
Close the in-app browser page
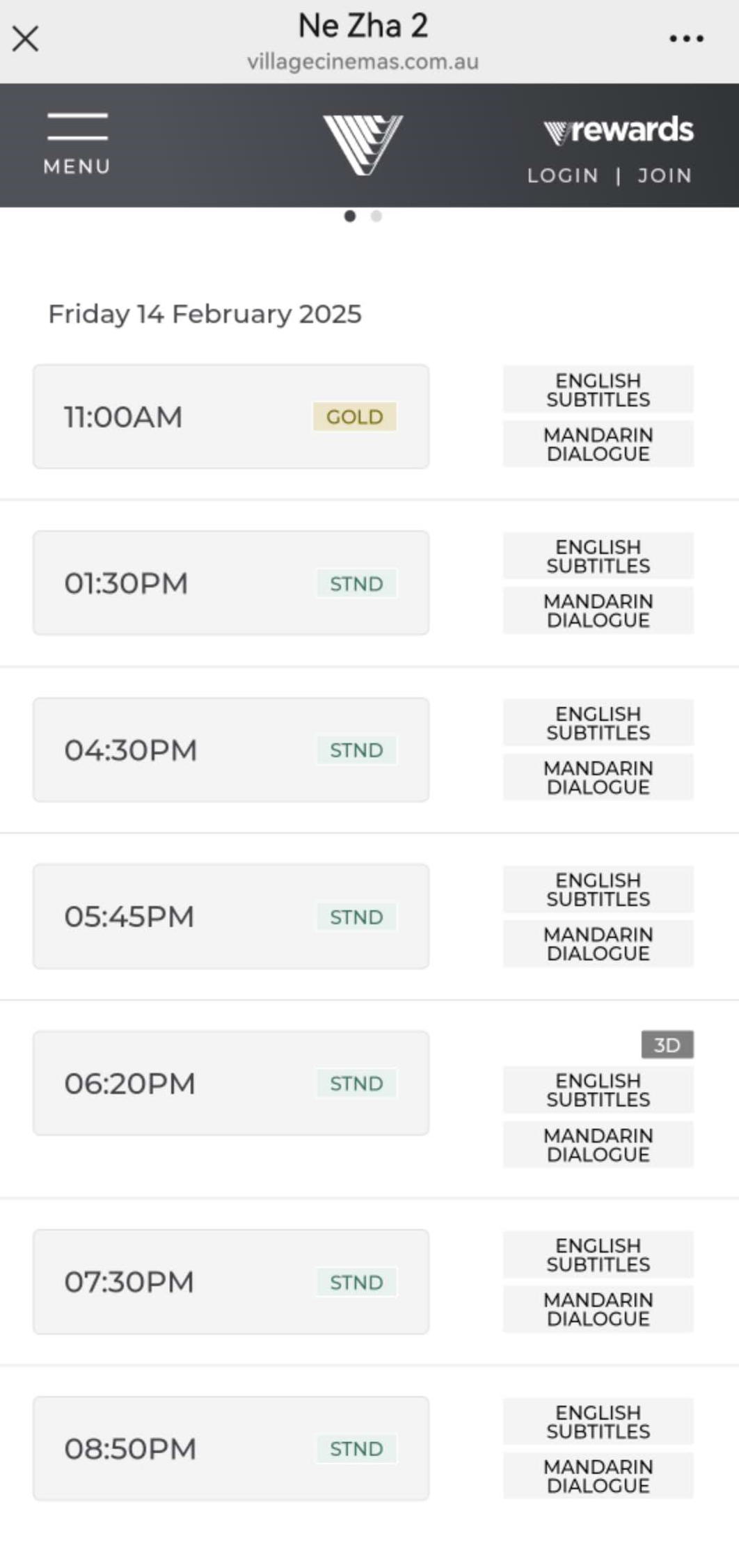tap(26, 39)
